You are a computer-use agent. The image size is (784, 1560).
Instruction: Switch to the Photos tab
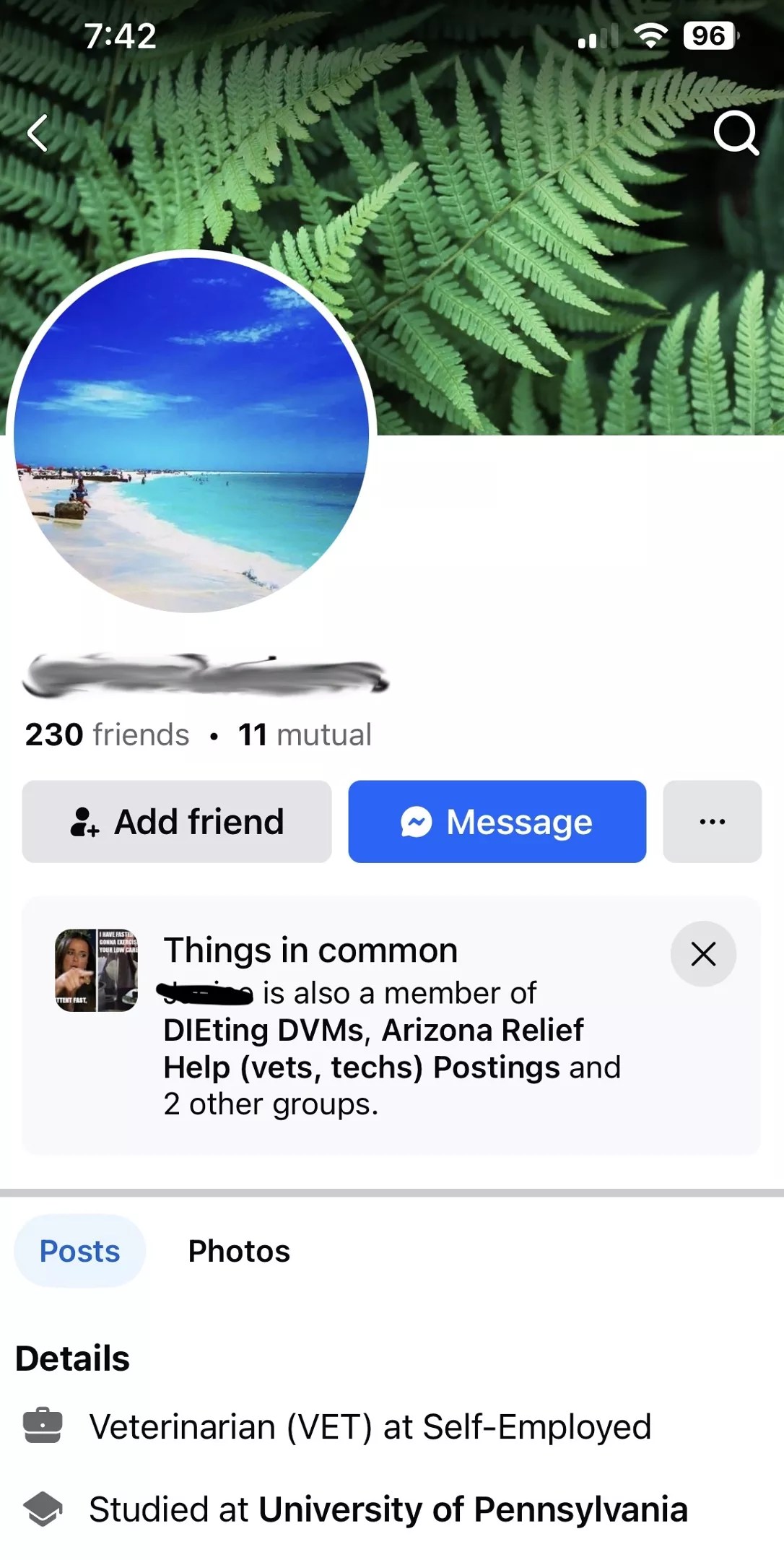239,1252
